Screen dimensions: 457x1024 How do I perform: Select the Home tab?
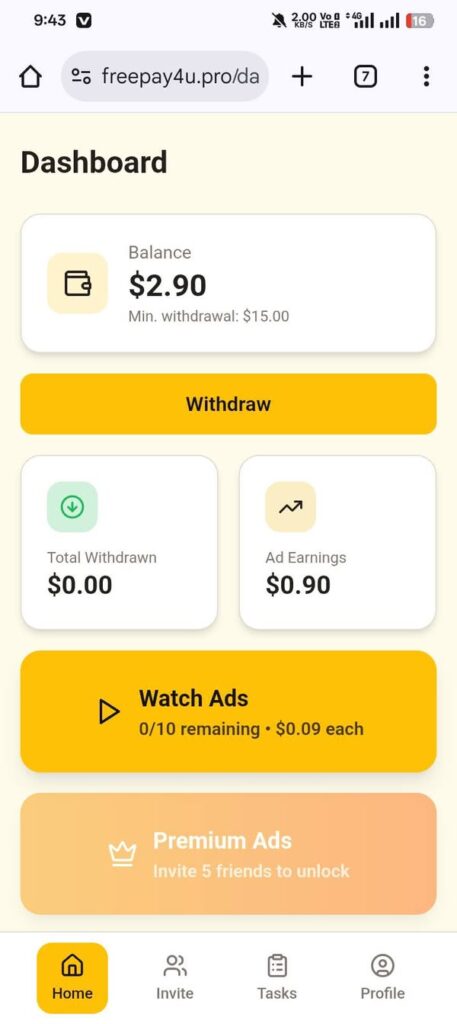click(72, 978)
